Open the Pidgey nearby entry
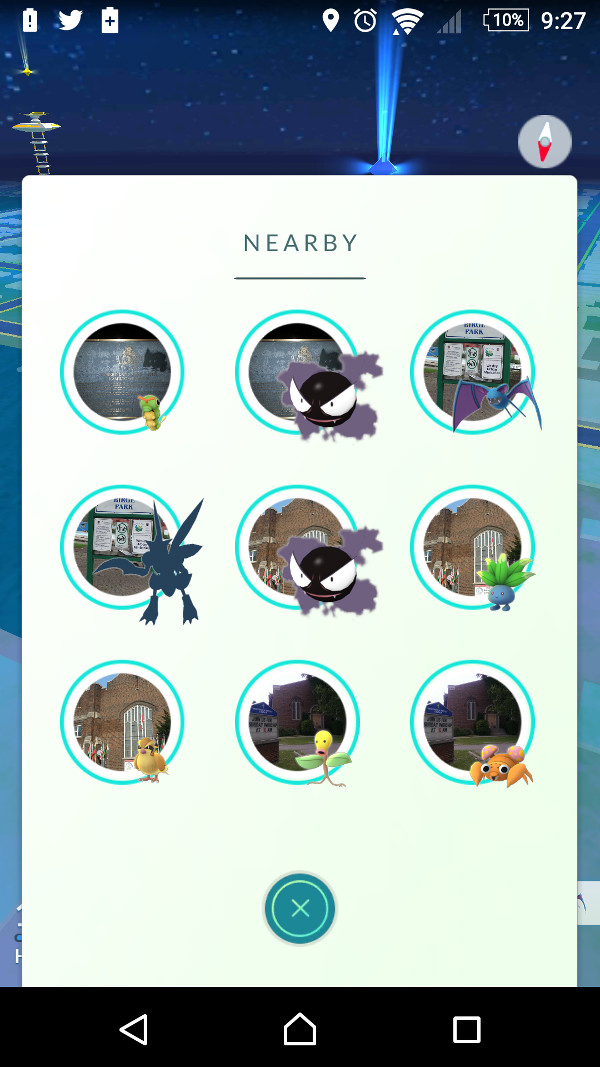Viewport: 600px width, 1067px height. click(122, 722)
